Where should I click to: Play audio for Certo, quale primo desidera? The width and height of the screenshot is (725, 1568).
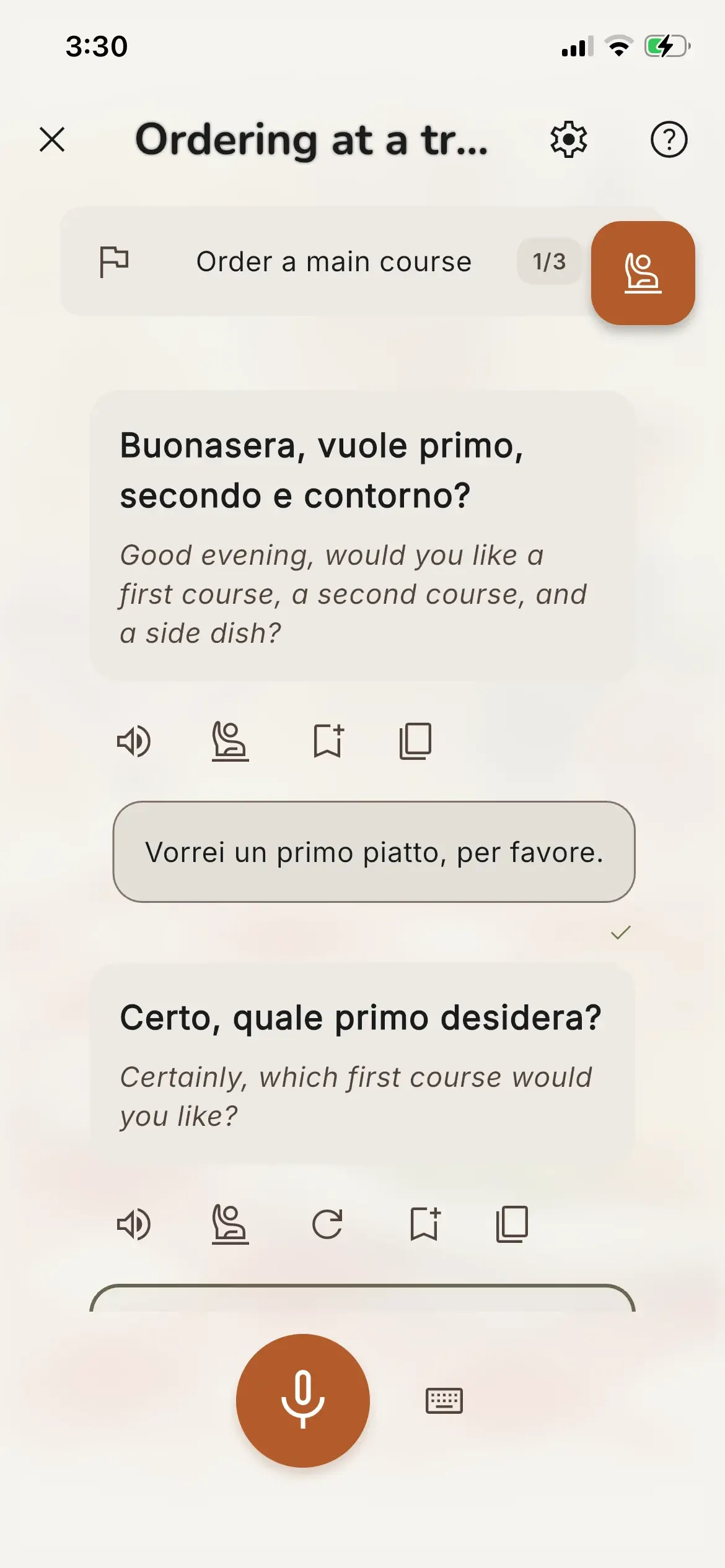tap(134, 1224)
